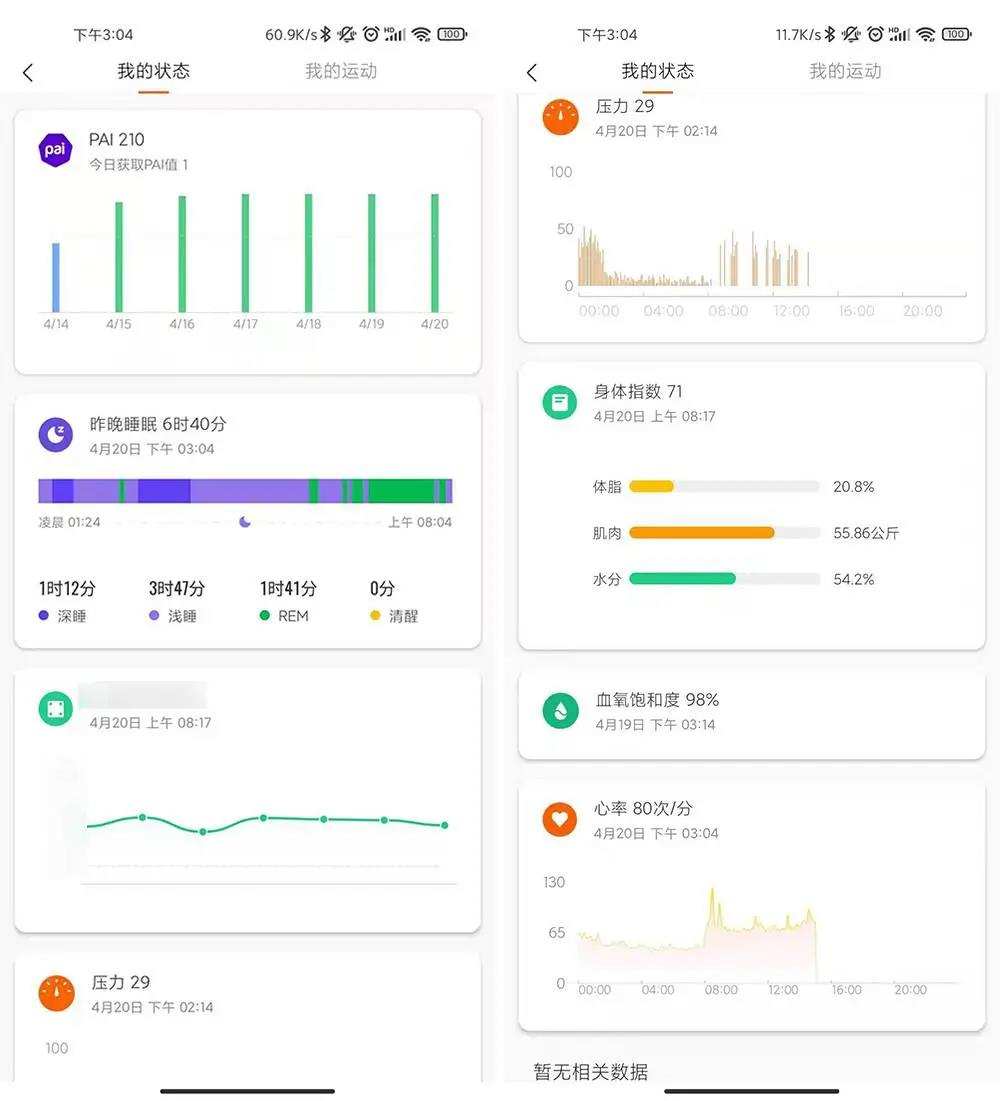This screenshot has width=1000, height=1101.
Task: Open the heart rate 80 bpm card
Action: tap(751, 906)
